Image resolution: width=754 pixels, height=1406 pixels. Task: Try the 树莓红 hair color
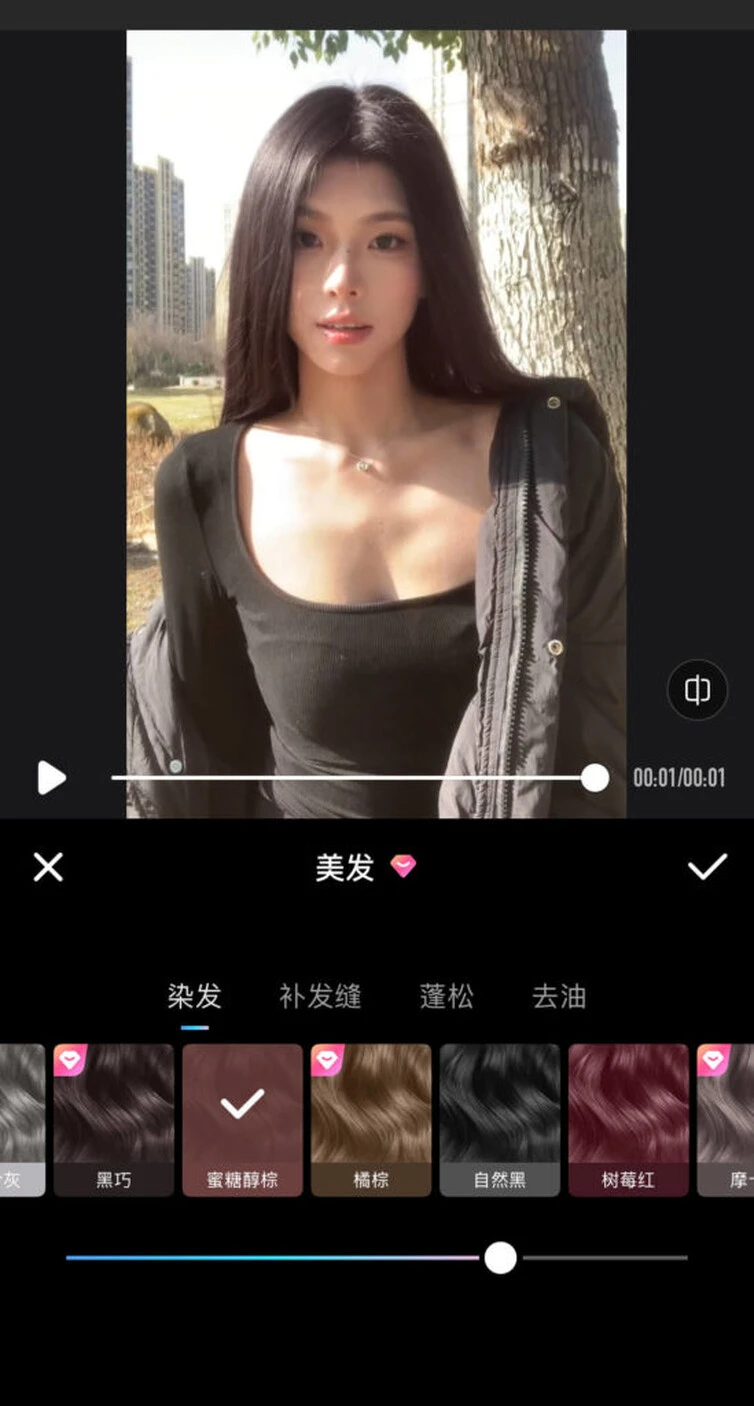point(628,1119)
